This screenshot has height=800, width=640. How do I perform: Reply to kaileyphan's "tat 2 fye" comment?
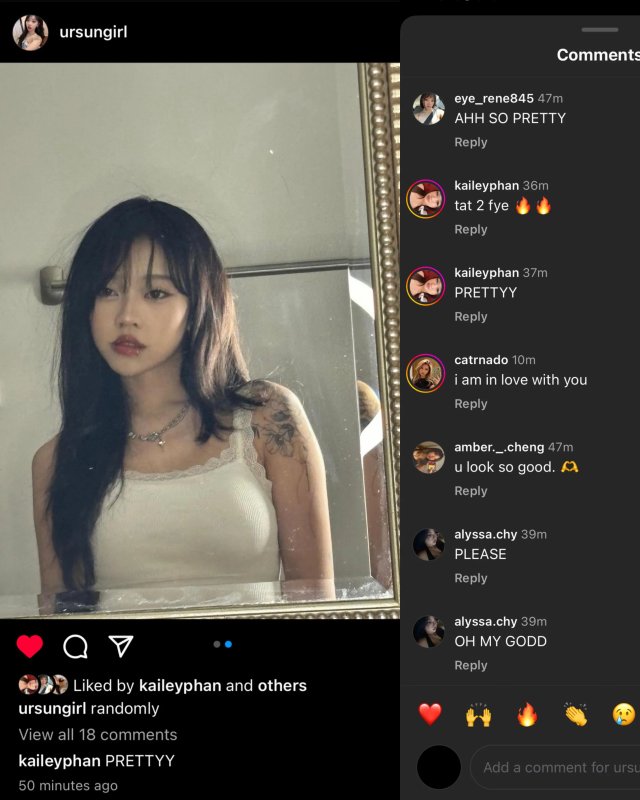click(471, 229)
